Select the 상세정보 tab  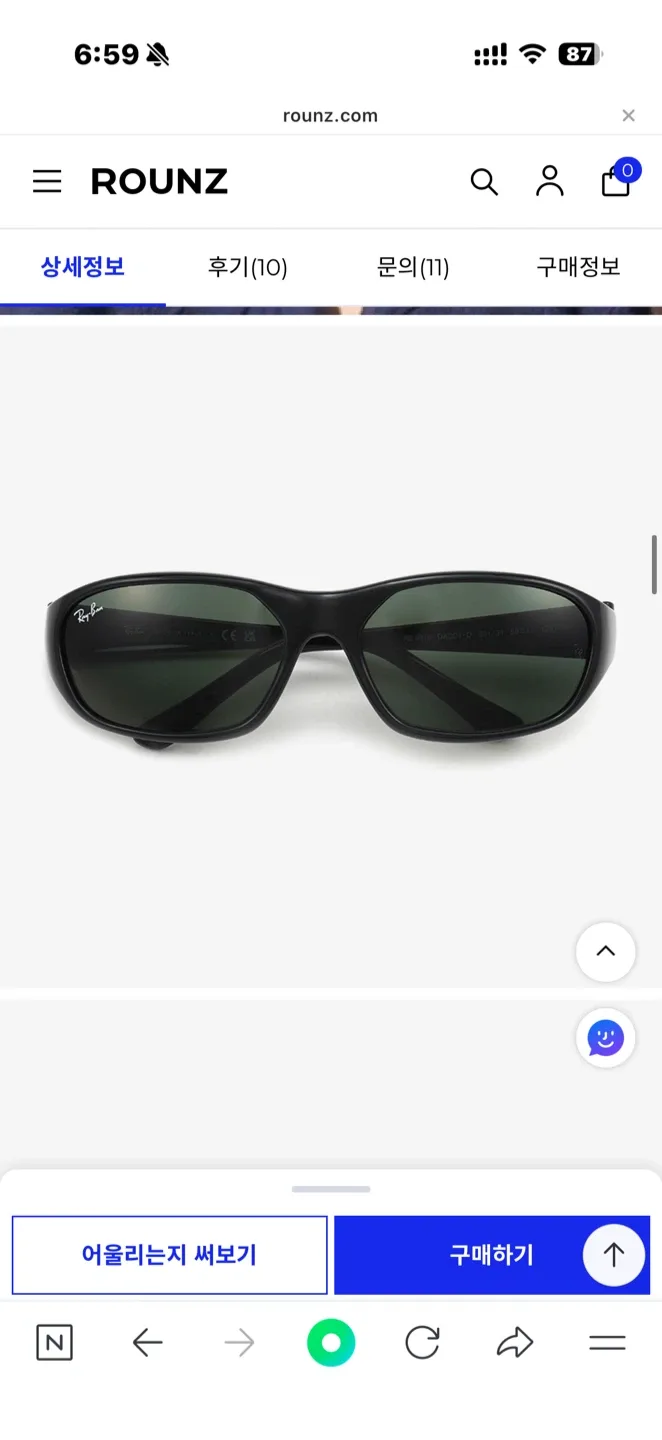(x=83, y=267)
